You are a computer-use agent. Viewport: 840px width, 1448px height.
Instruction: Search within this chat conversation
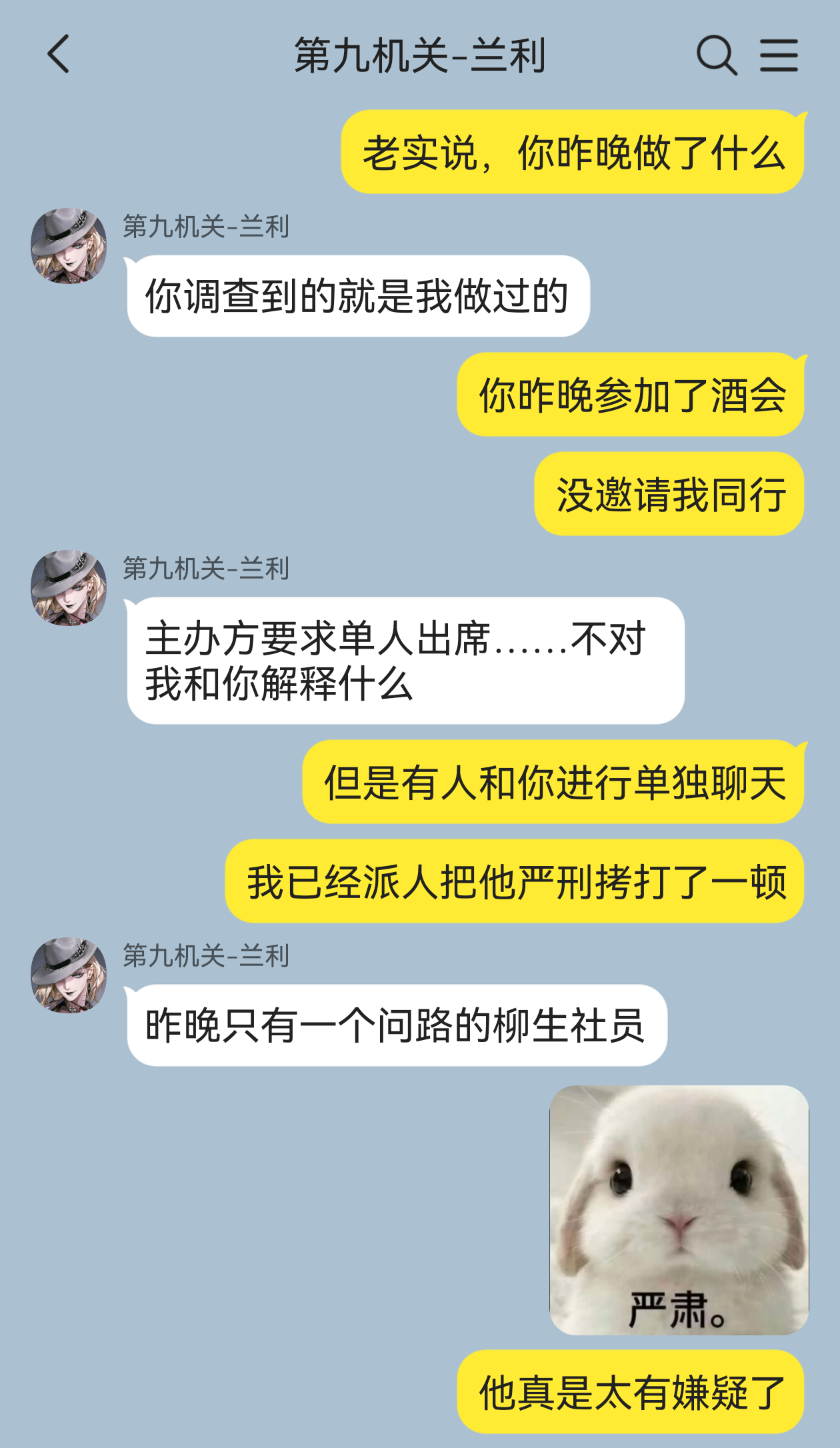717,55
